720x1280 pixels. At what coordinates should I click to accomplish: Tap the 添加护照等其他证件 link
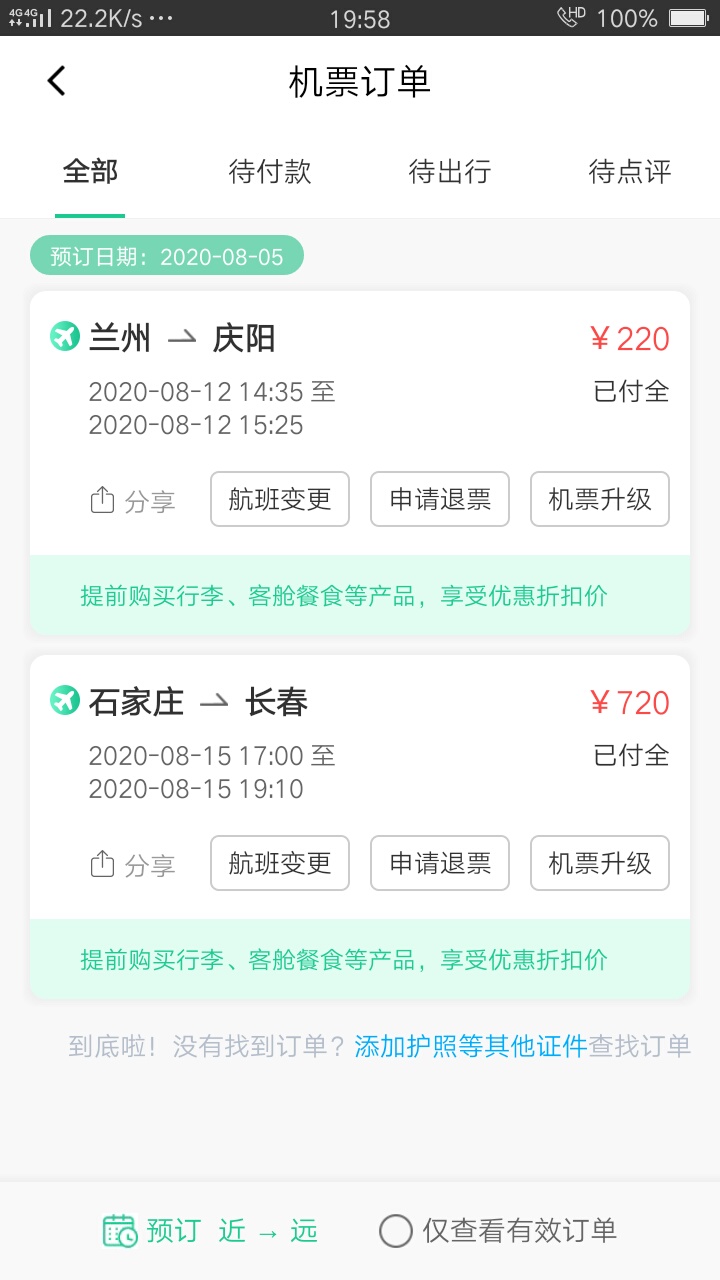click(471, 1047)
